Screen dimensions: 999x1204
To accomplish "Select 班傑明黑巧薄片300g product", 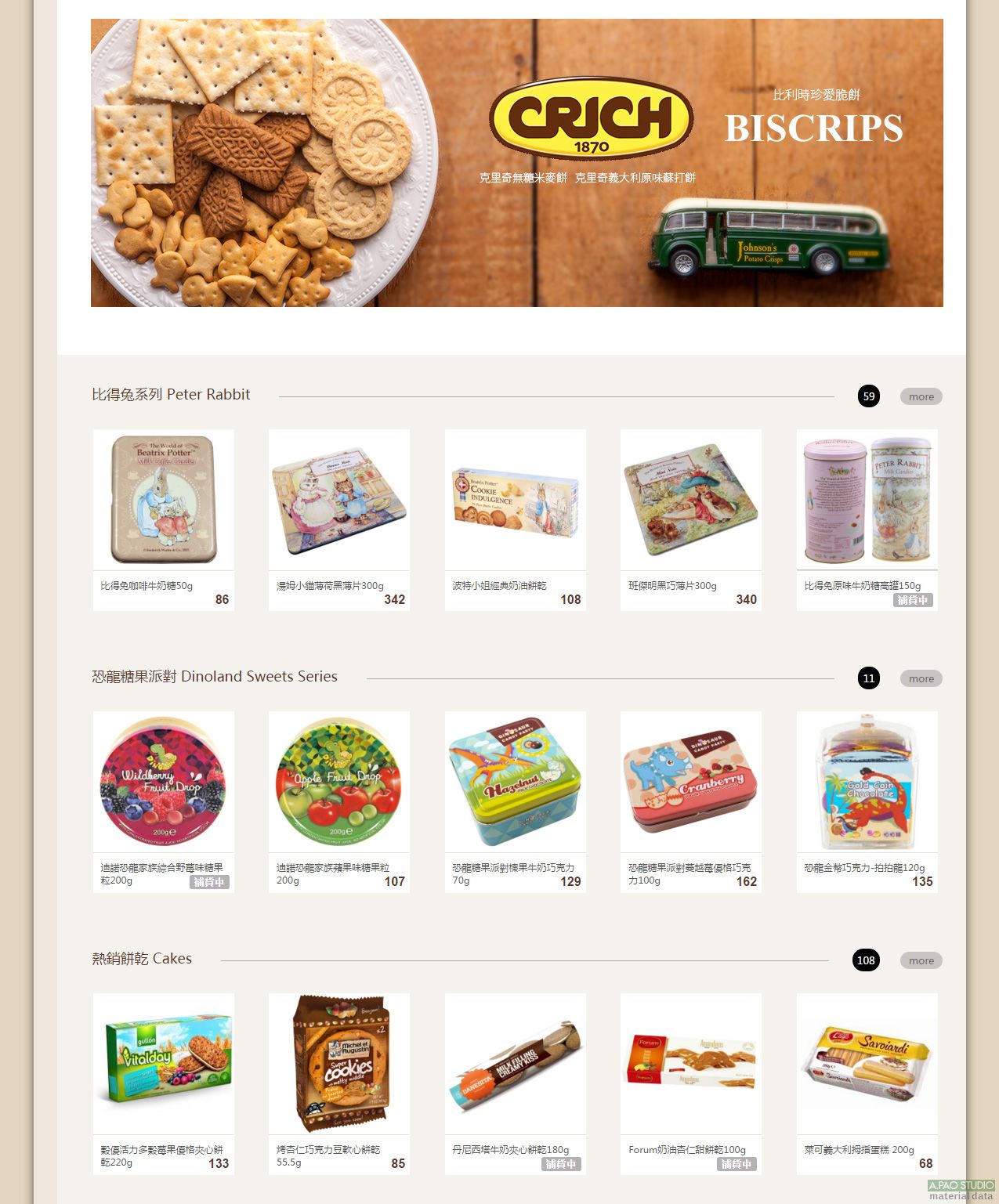I will coord(690,500).
